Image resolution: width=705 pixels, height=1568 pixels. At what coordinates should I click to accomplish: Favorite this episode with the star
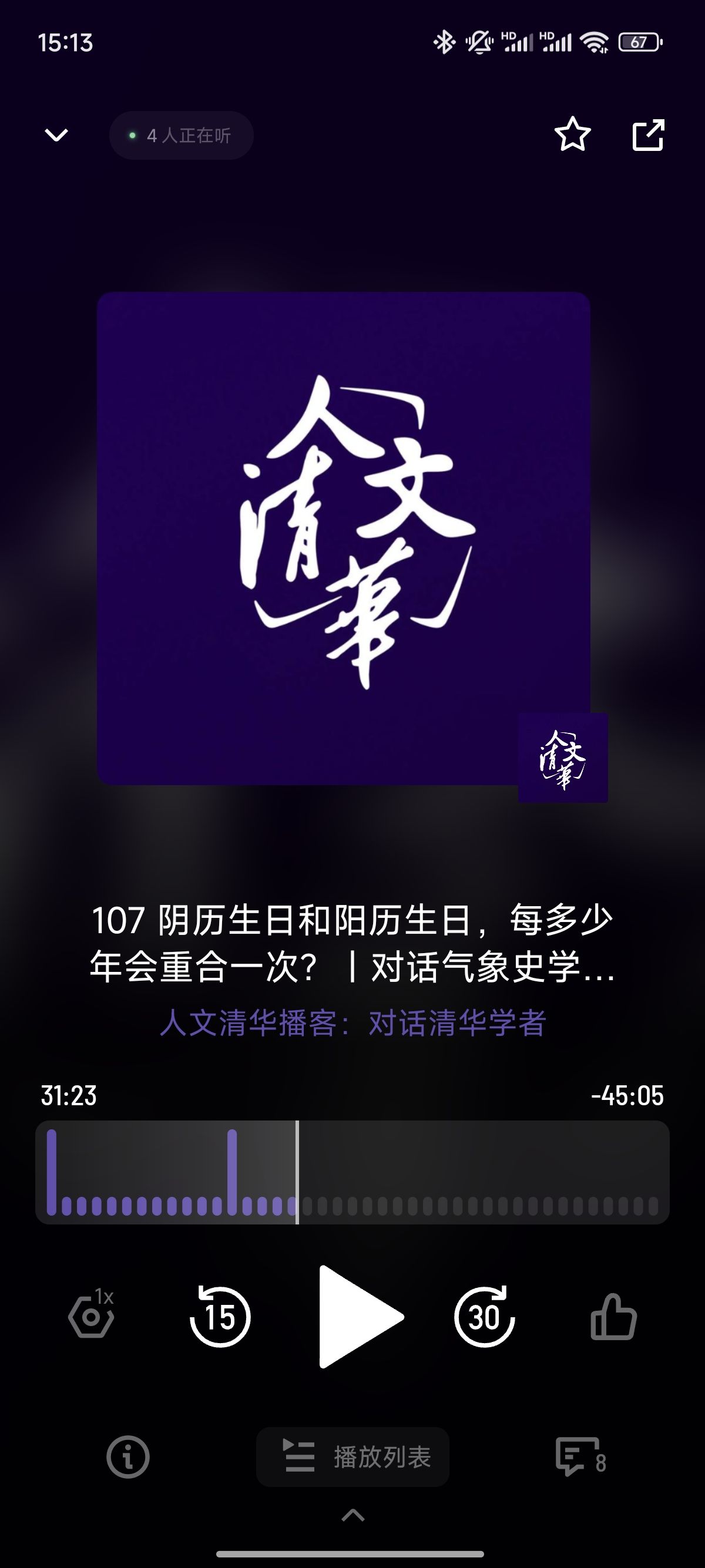(573, 134)
